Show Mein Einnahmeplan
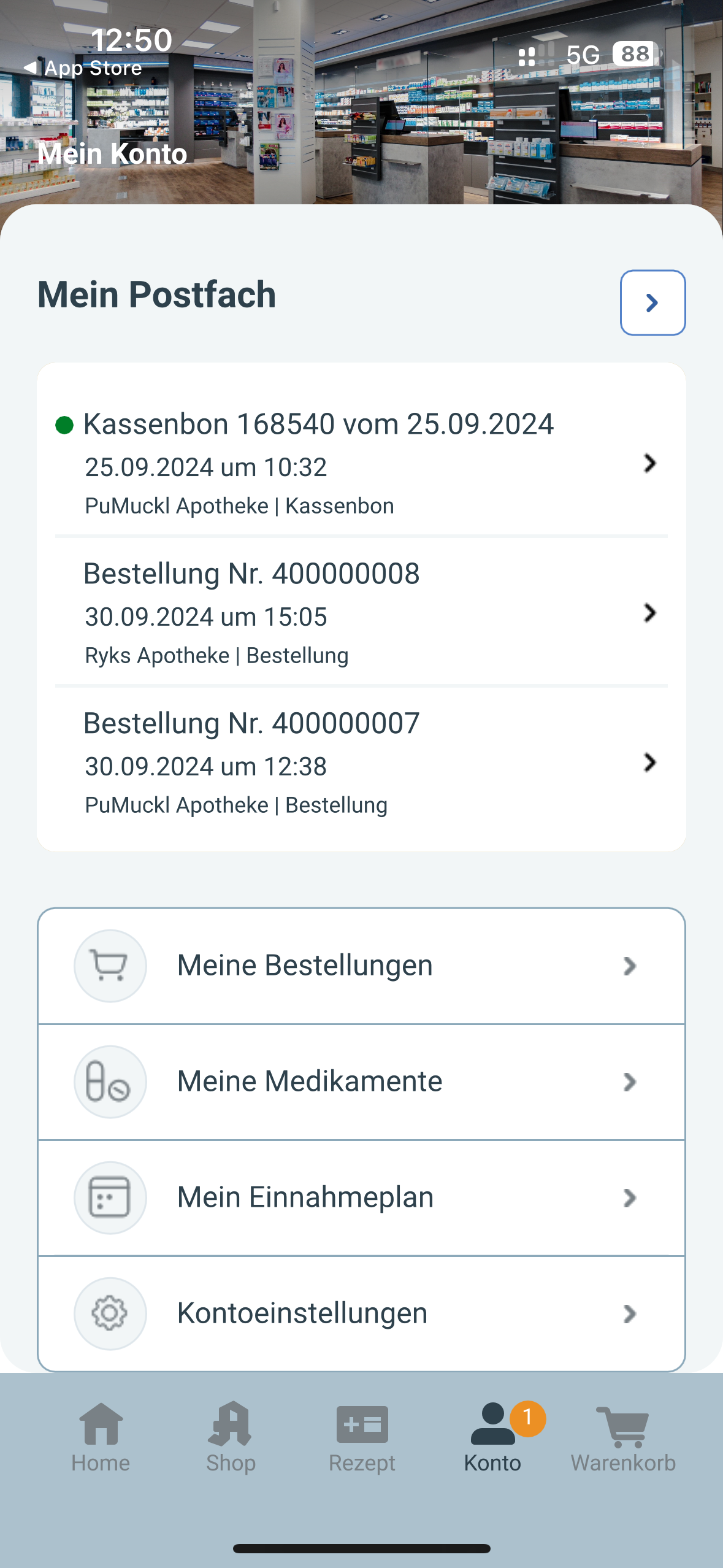Screen dimensions: 723x1568 click(x=361, y=1197)
